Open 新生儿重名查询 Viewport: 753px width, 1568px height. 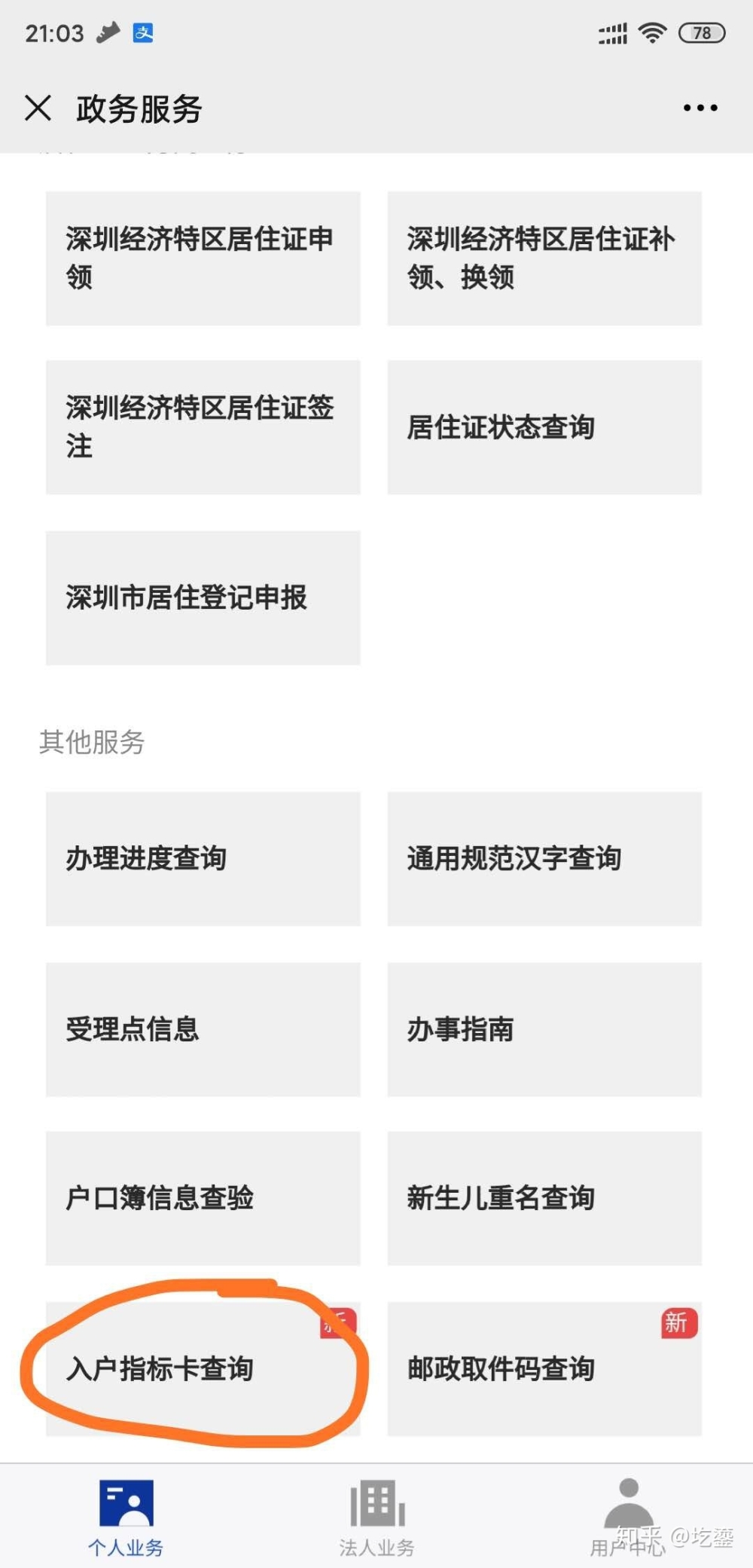click(544, 1198)
